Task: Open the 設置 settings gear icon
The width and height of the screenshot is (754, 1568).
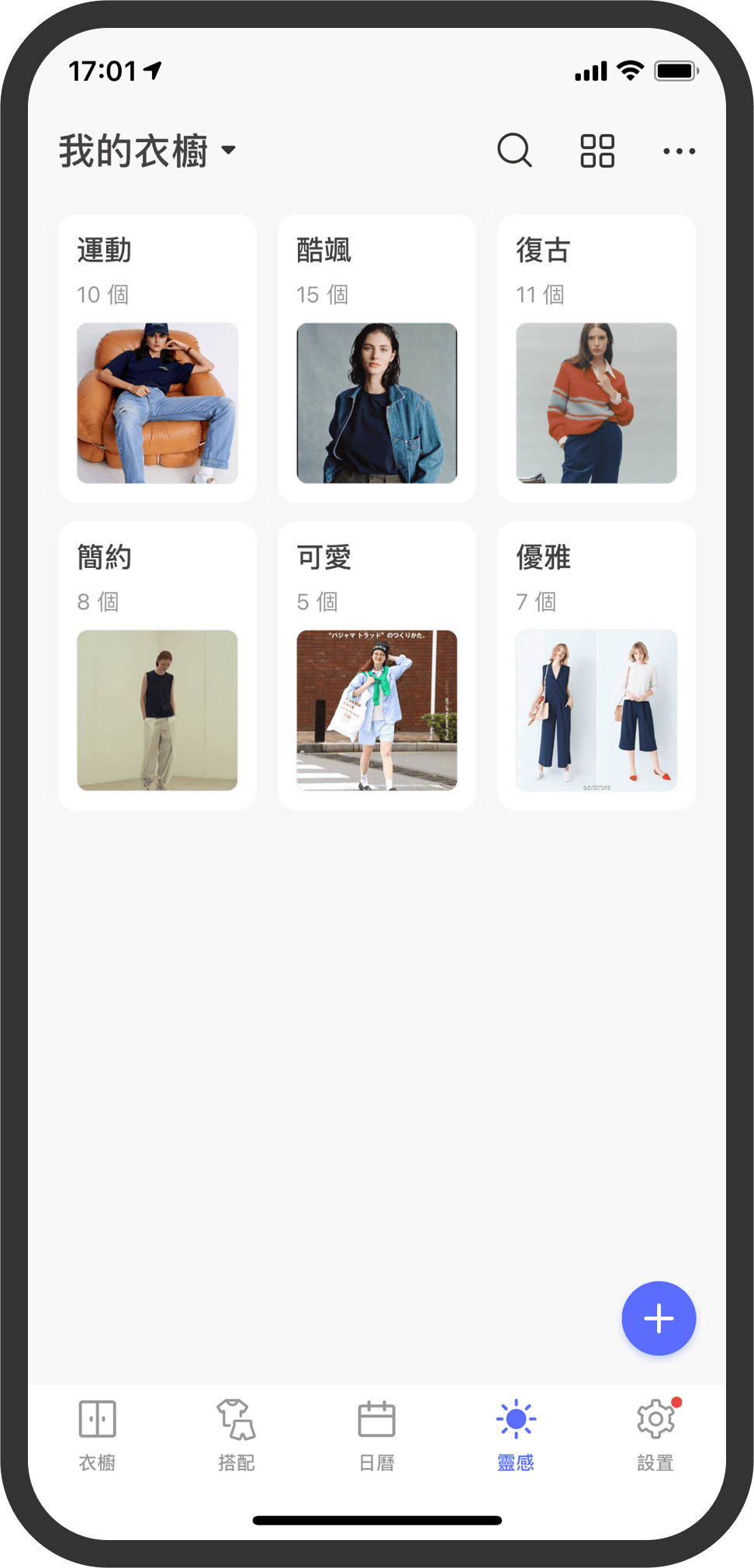Action: pos(655,1418)
